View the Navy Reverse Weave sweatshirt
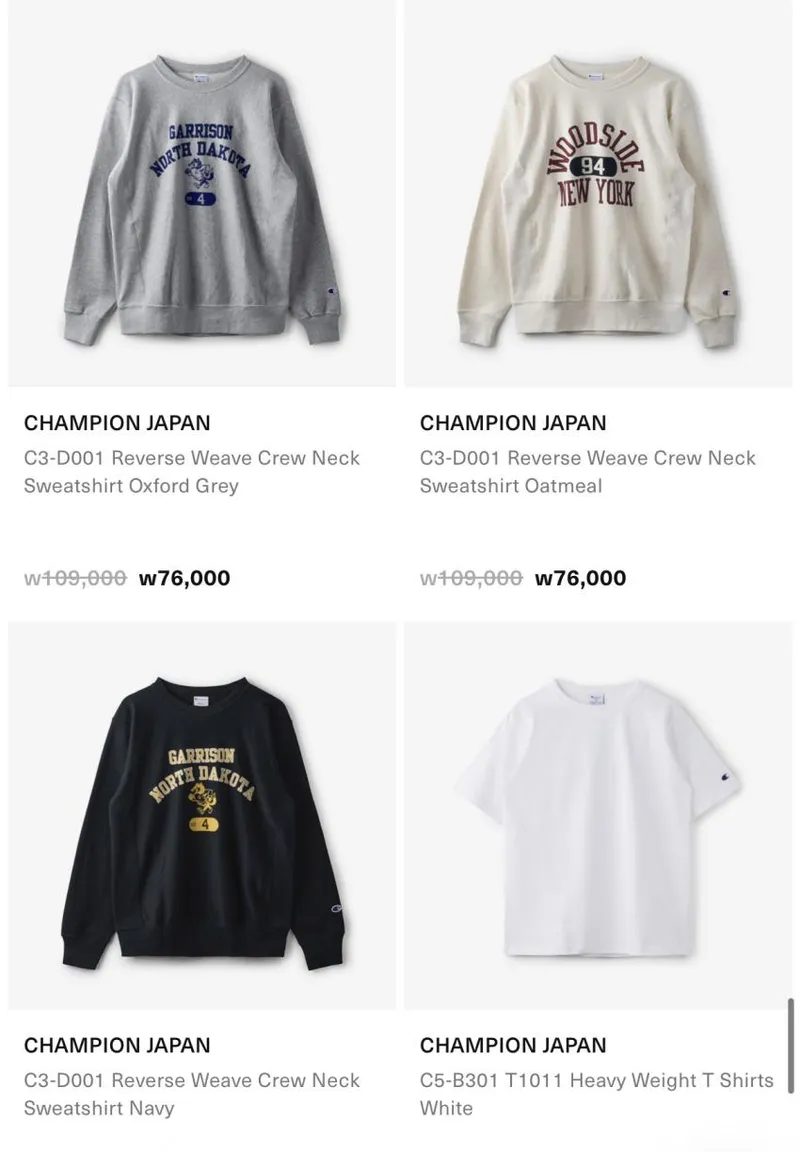The width and height of the screenshot is (800, 1152). click(x=201, y=816)
